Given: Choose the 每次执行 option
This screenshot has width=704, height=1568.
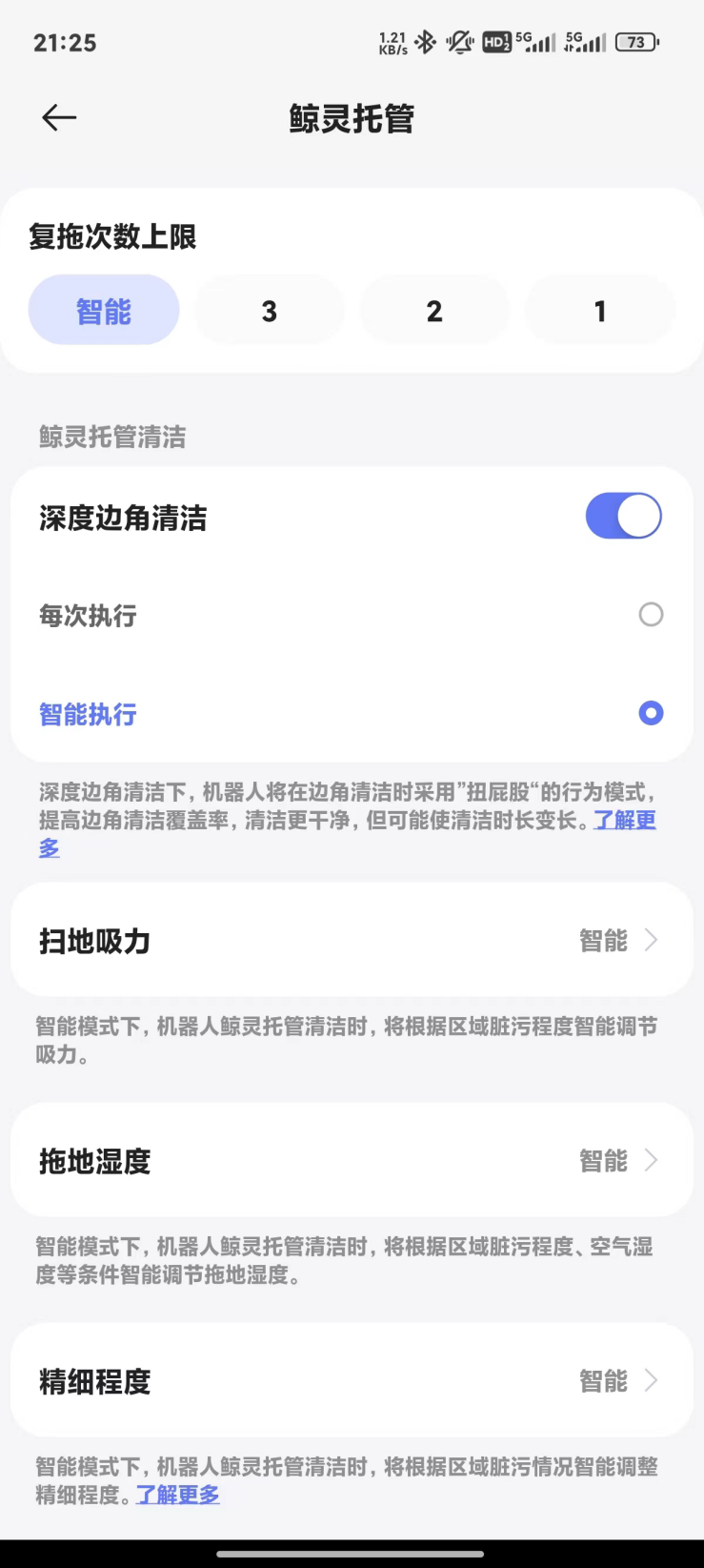Looking at the screenshot, I should click(x=651, y=615).
